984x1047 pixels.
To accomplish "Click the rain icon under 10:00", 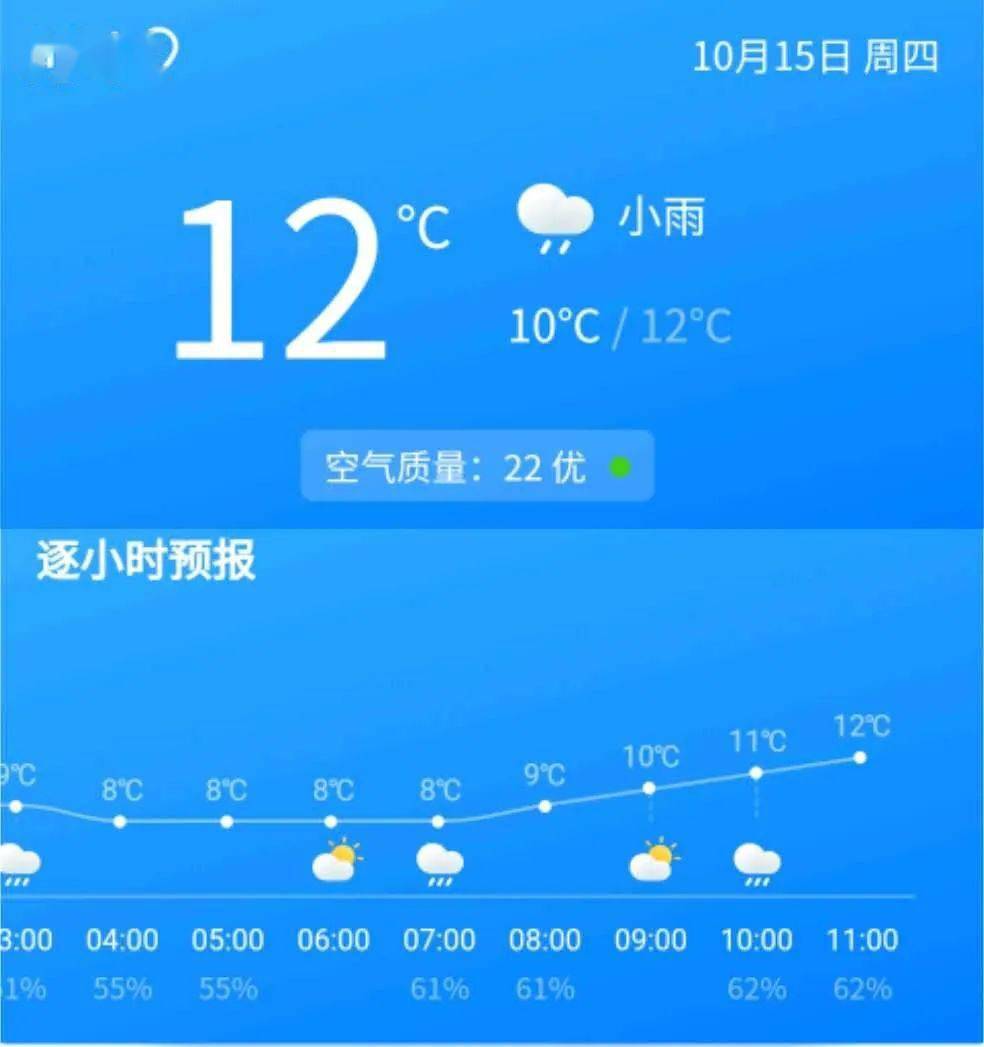I will tap(757, 862).
